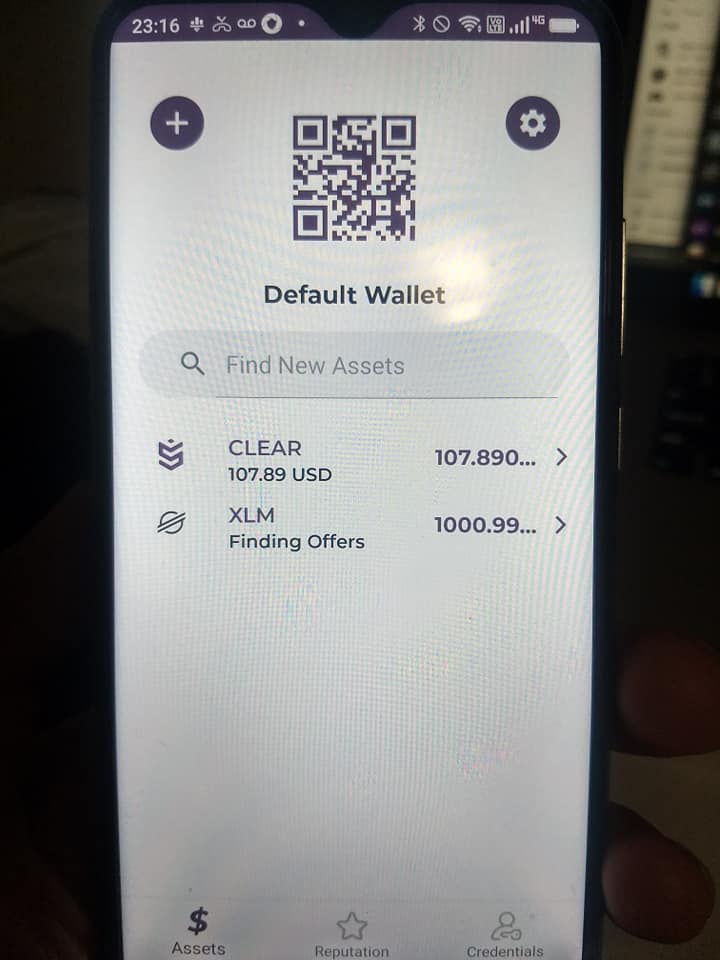Screen dimensions: 720x960
Task: Open the settings gear
Action: click(533, 124)
